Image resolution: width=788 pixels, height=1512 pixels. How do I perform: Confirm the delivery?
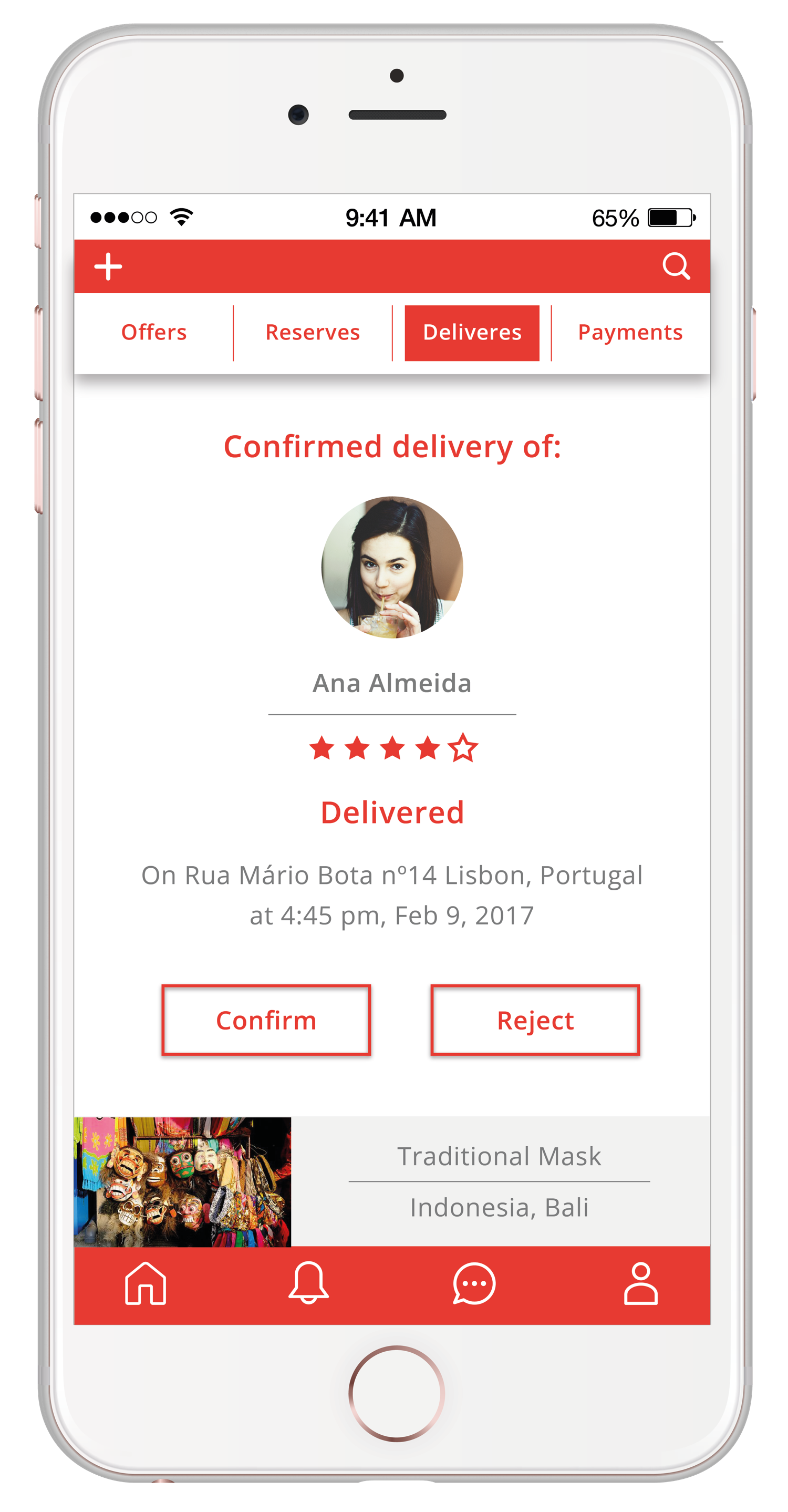pos(266,1020)
